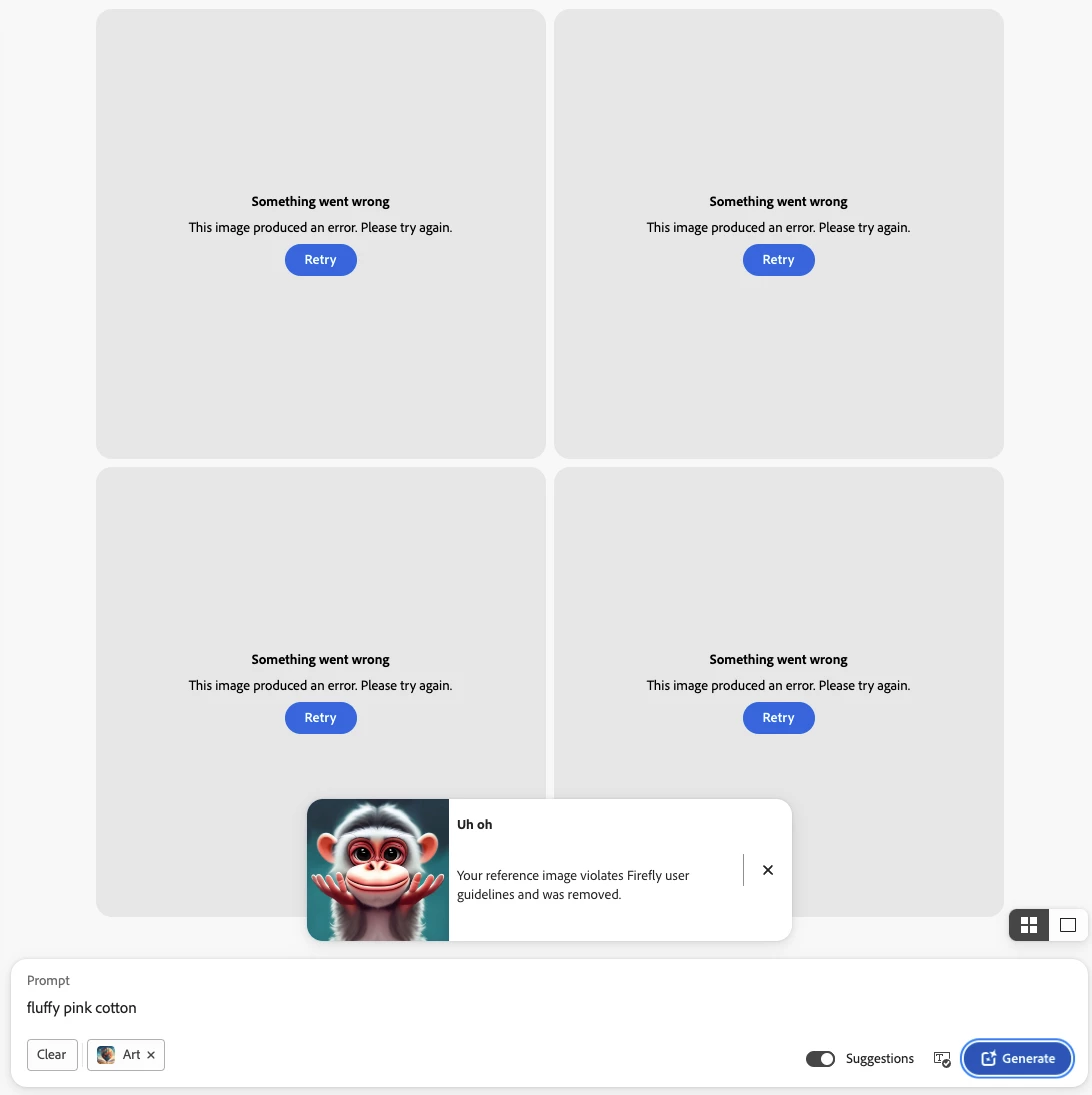Retry the failed image in the top-right tile
1092x1095 pixels.
778,260
